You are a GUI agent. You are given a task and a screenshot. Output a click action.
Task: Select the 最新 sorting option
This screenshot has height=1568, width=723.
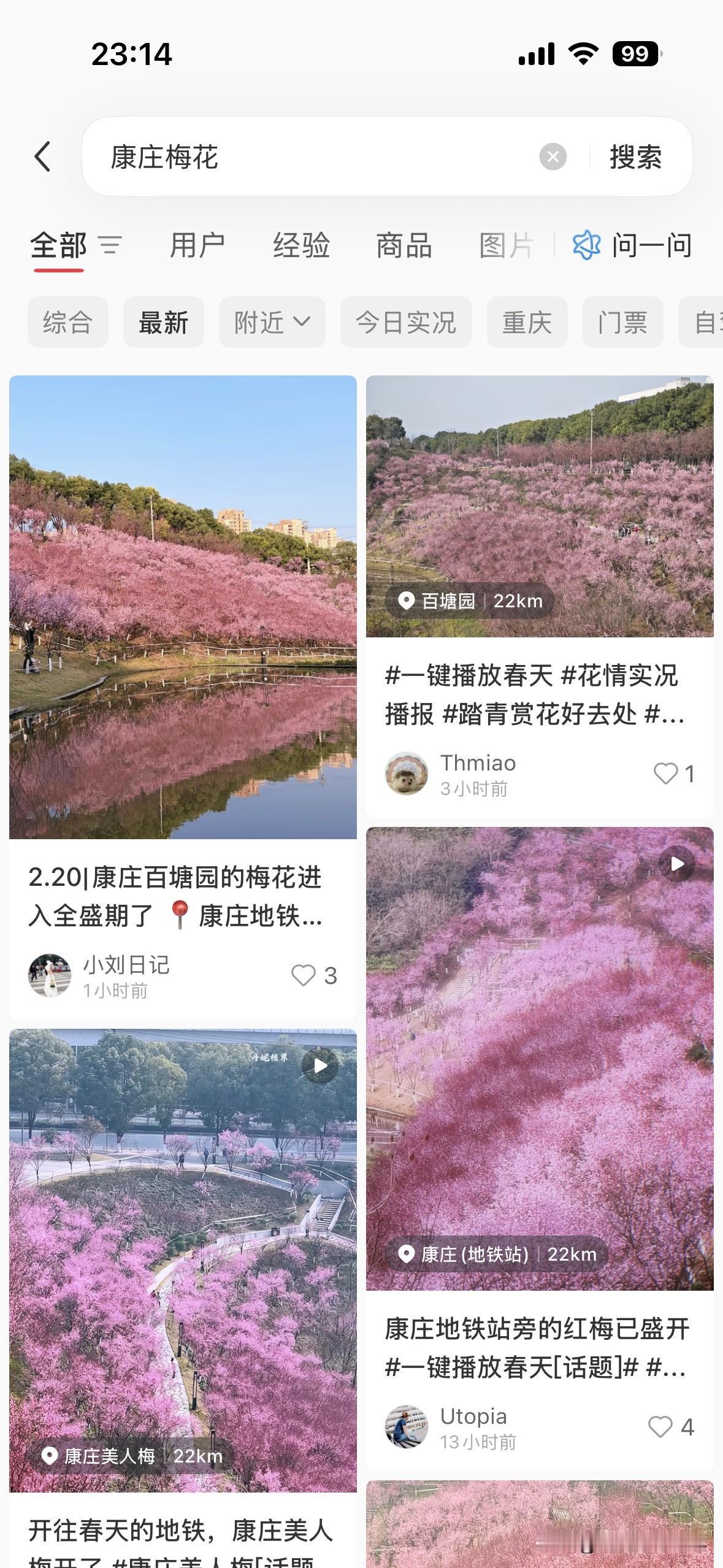click(163, 321)
